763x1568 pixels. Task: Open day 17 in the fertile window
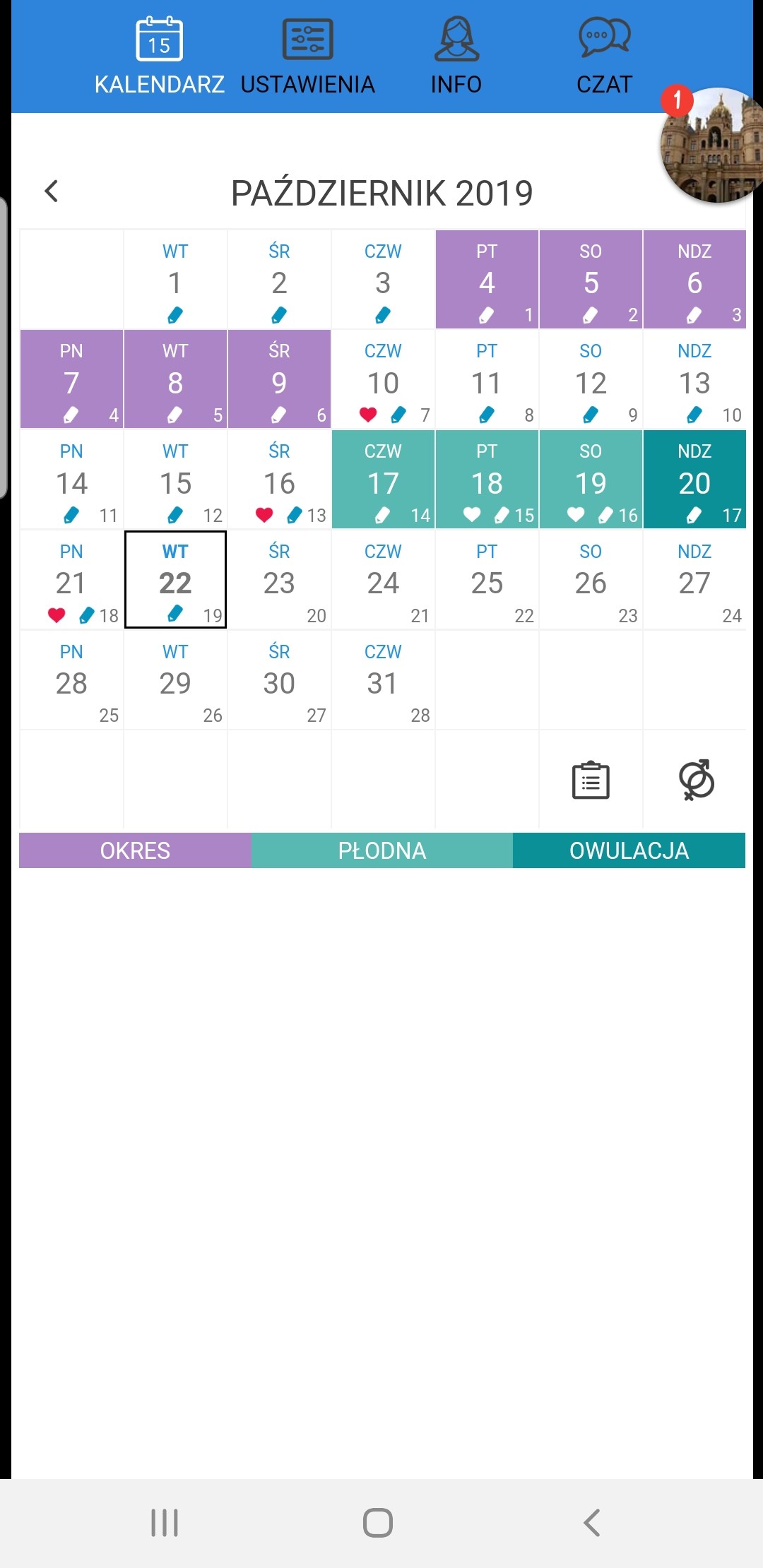[383, 480]
